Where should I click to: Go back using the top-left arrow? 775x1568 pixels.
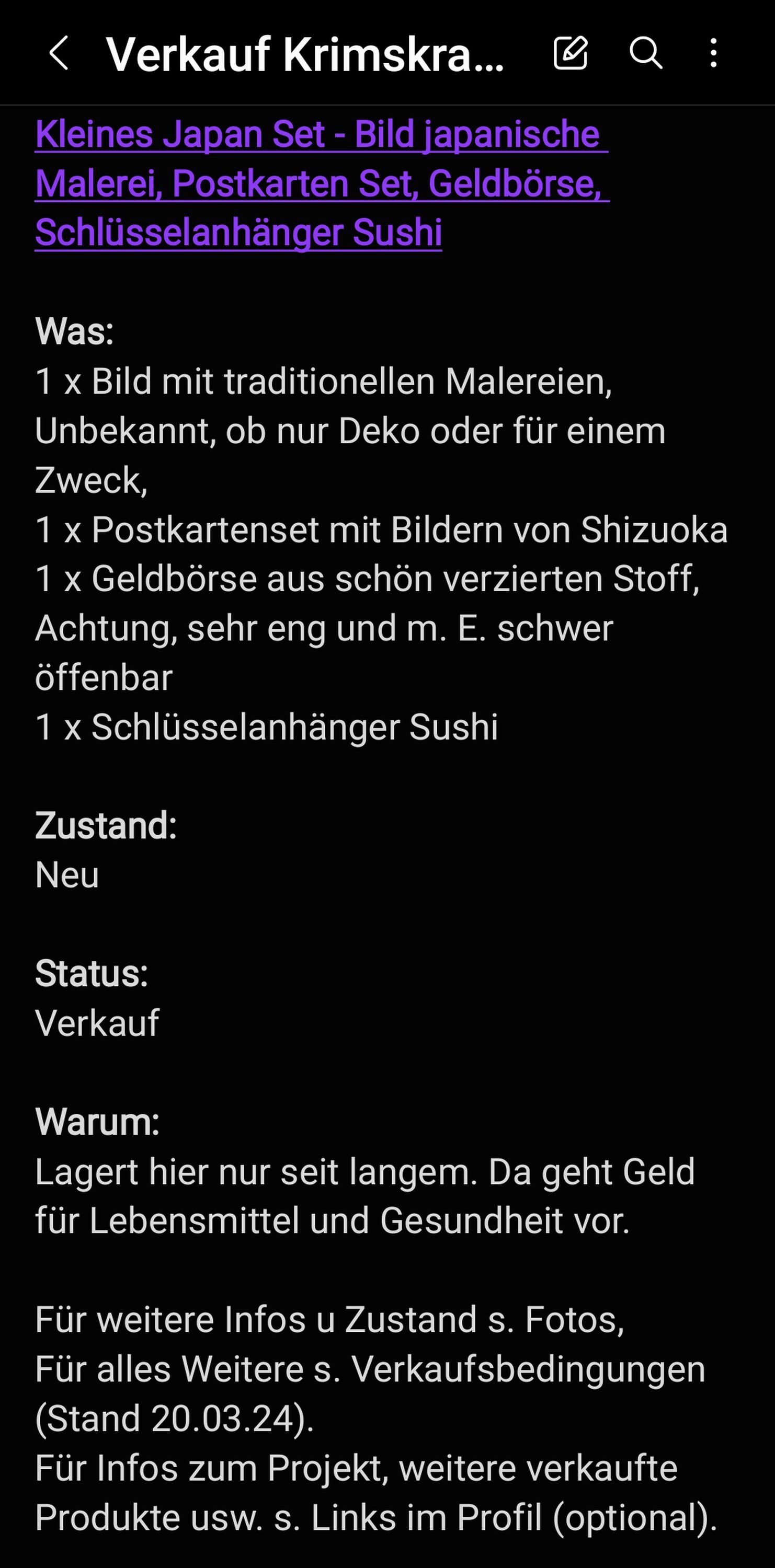coord(59,53)
